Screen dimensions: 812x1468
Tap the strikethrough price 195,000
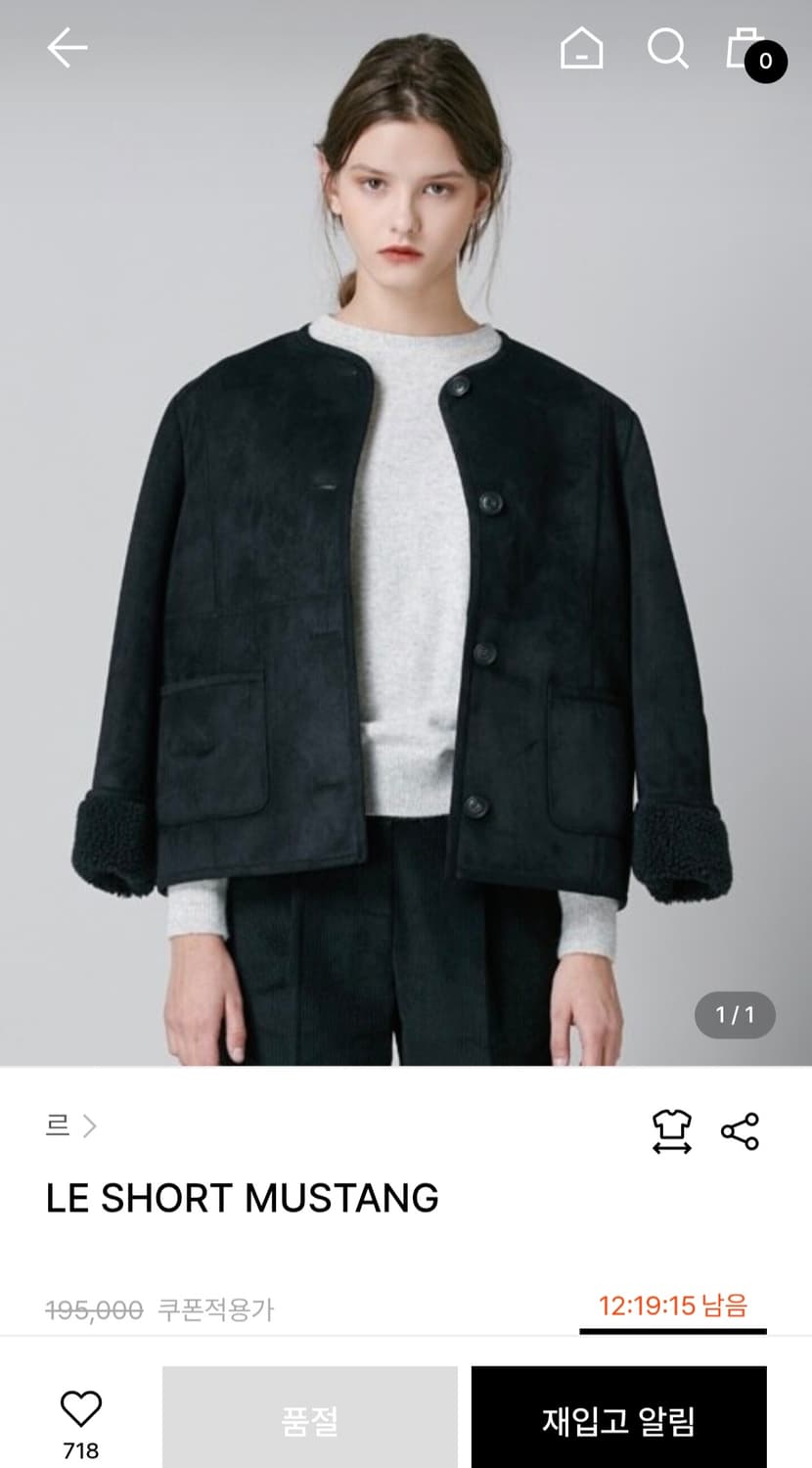click(x=91, y=1307)
